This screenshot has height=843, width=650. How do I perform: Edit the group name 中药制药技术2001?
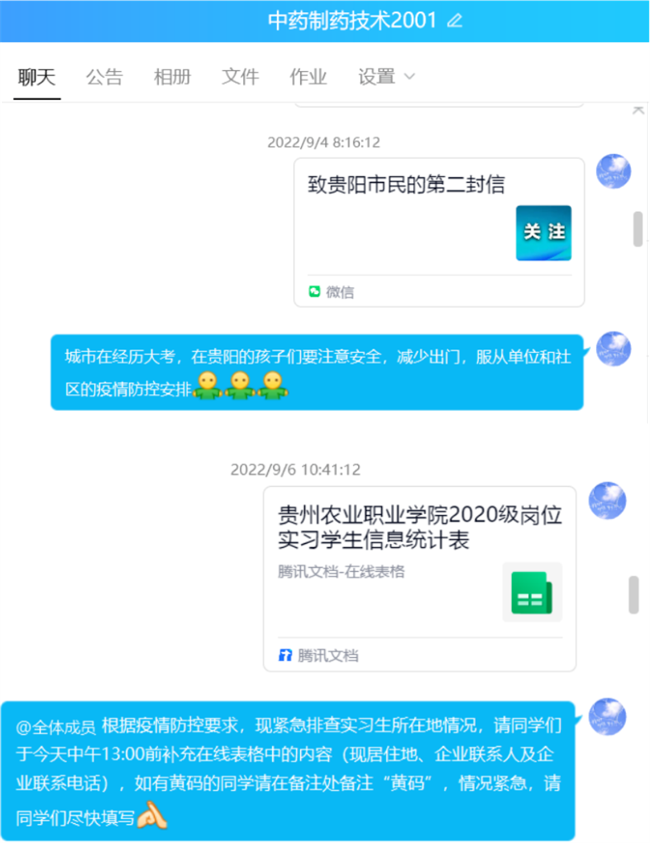[x=455, y=20]
